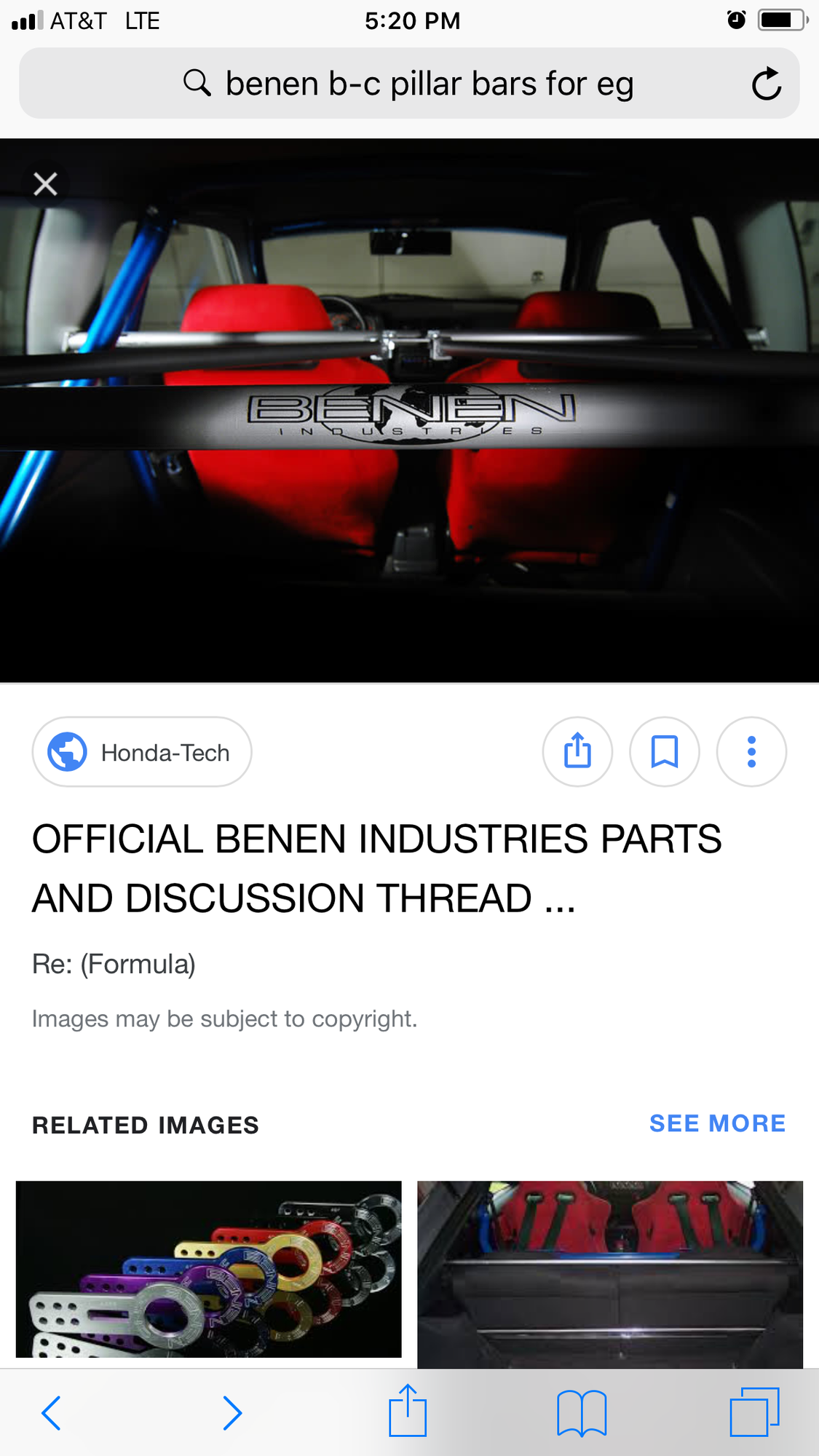
Task: Bookmark this image to collection
Action: click(x=664, y=752)
